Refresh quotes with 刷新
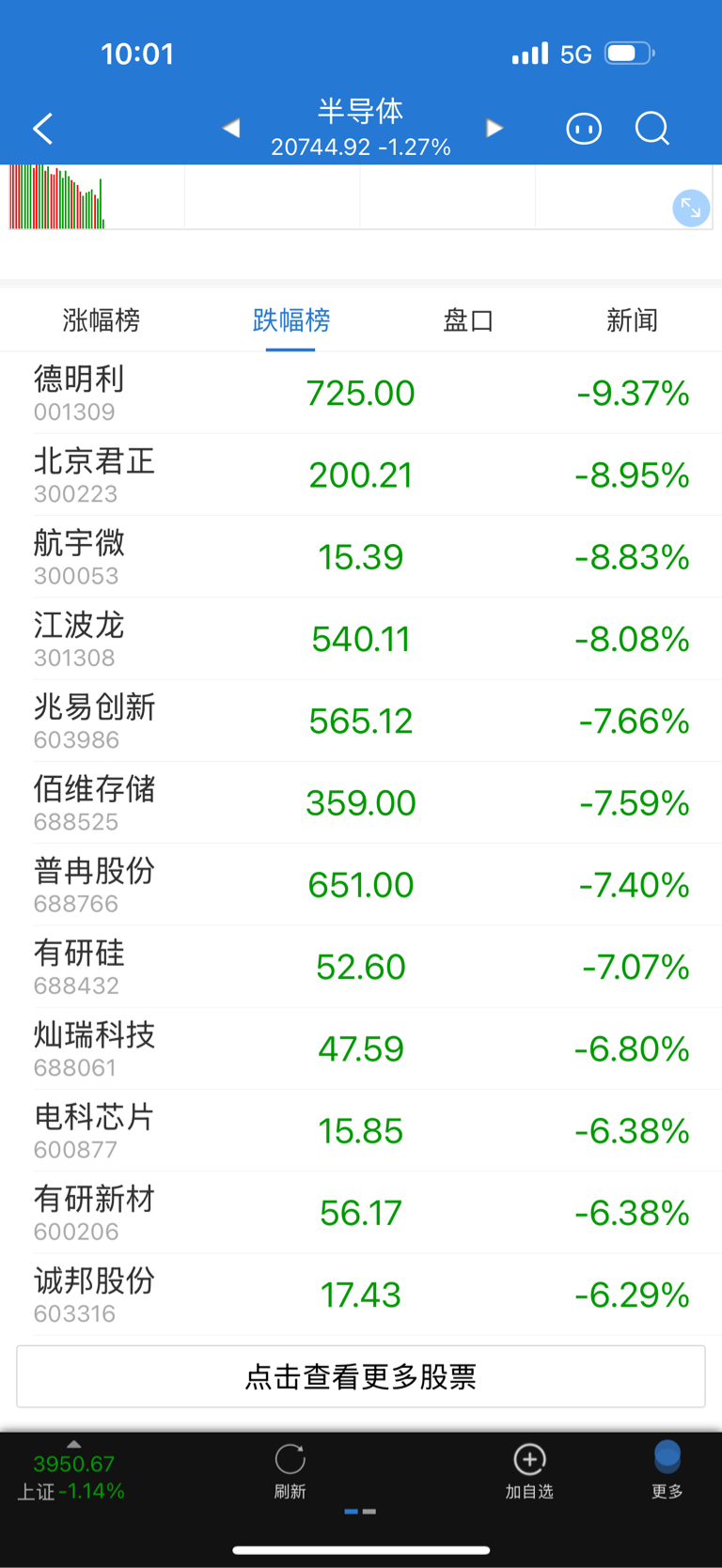Viewport: 722px width, 1568px height. (x=290, y=1471)
